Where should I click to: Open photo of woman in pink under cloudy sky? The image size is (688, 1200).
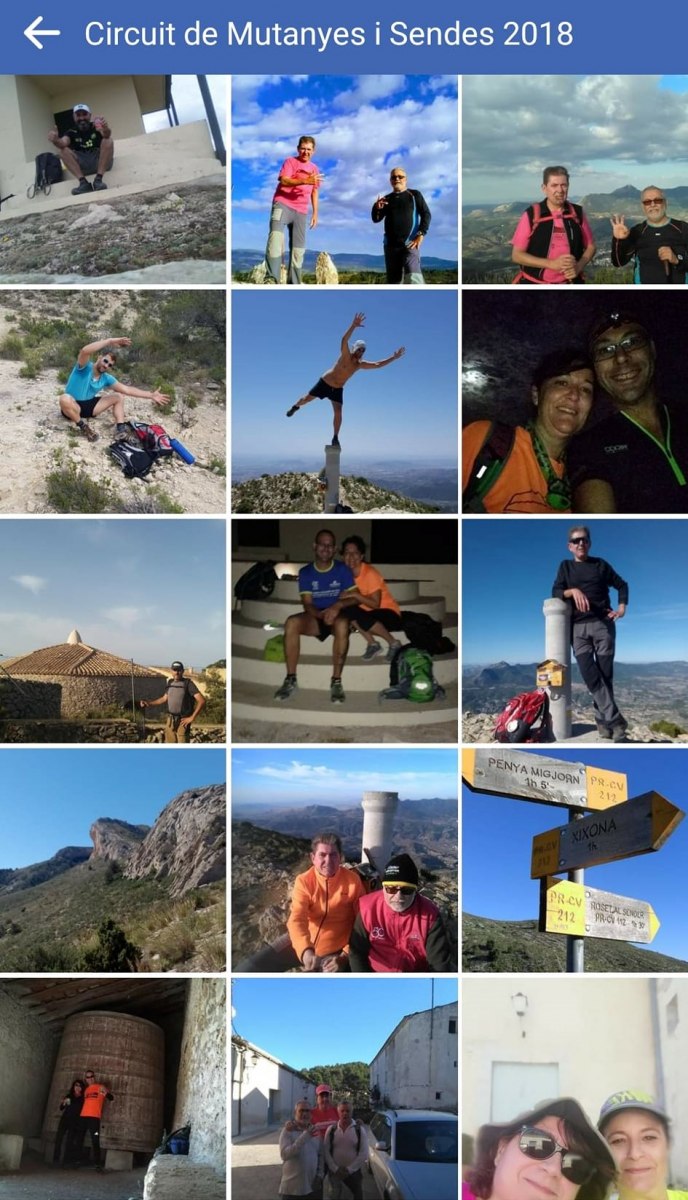tap(345, 179)
